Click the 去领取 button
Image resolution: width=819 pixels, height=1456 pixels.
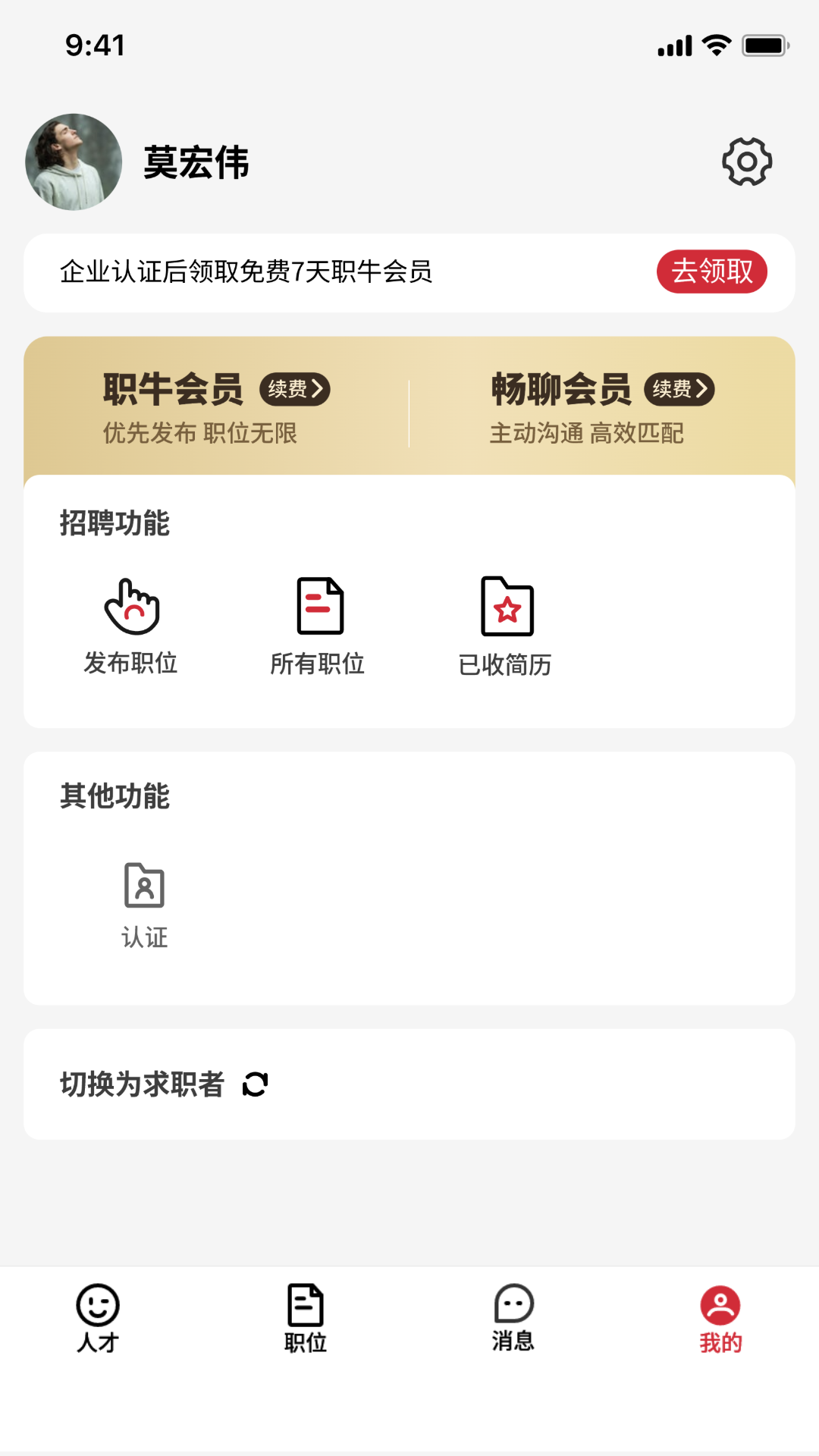[711, 271]
